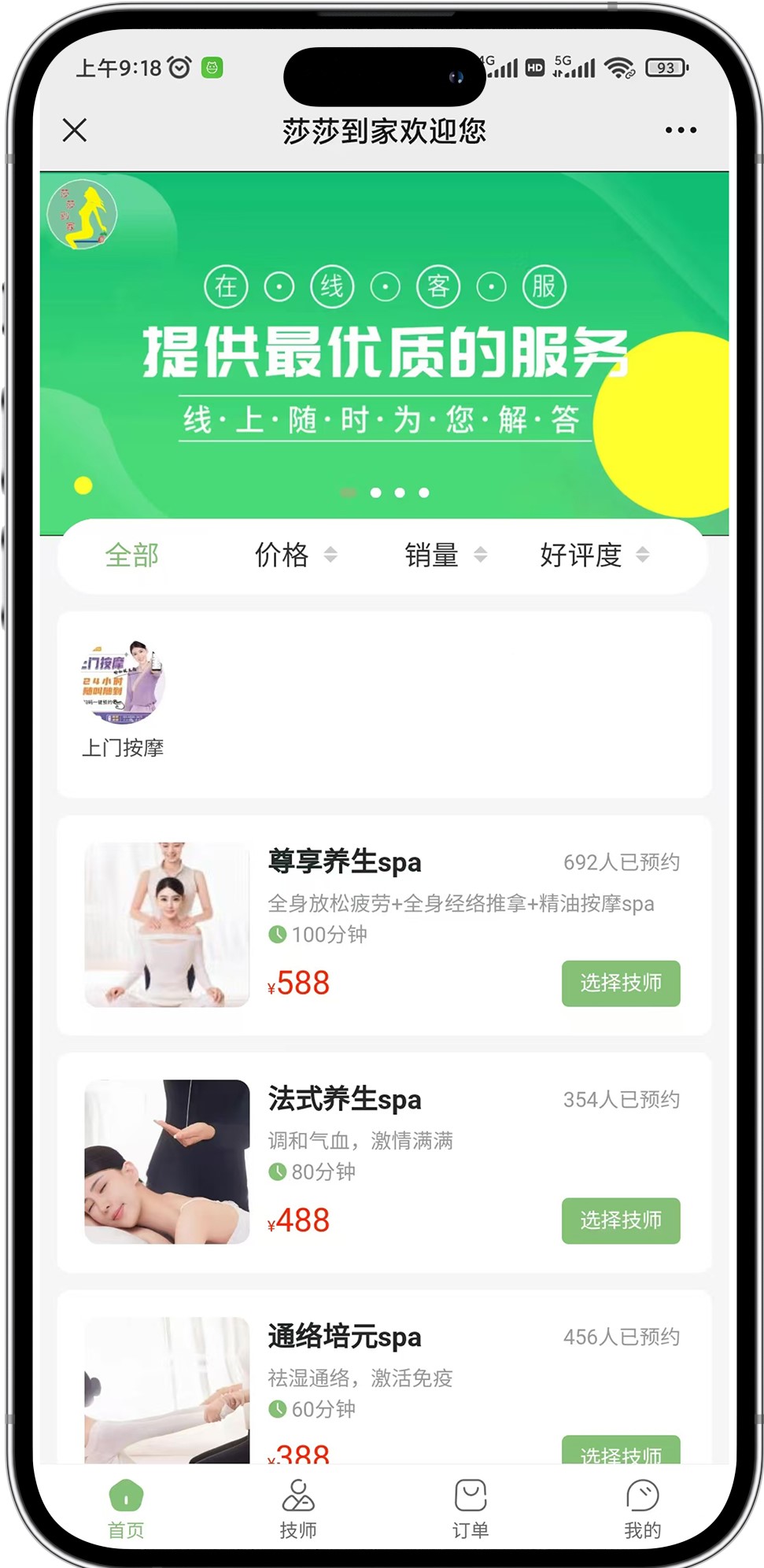Open the 法式养生spa service photo
764x1568 pixels.
point(167,1161)
